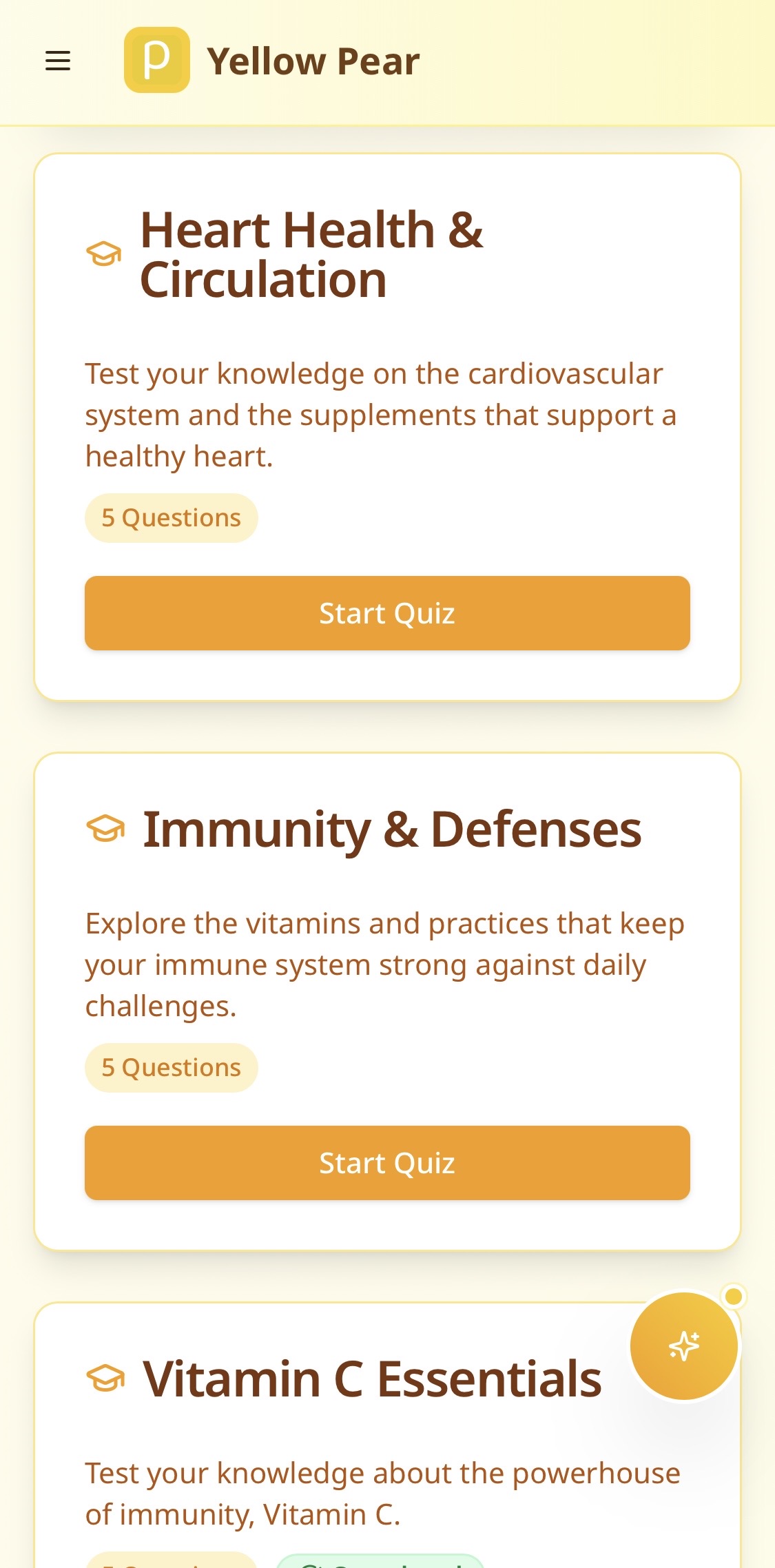Select the graduation cap icon on Heart Health card
Viewport: 775px width, 1568px height.
103,254
